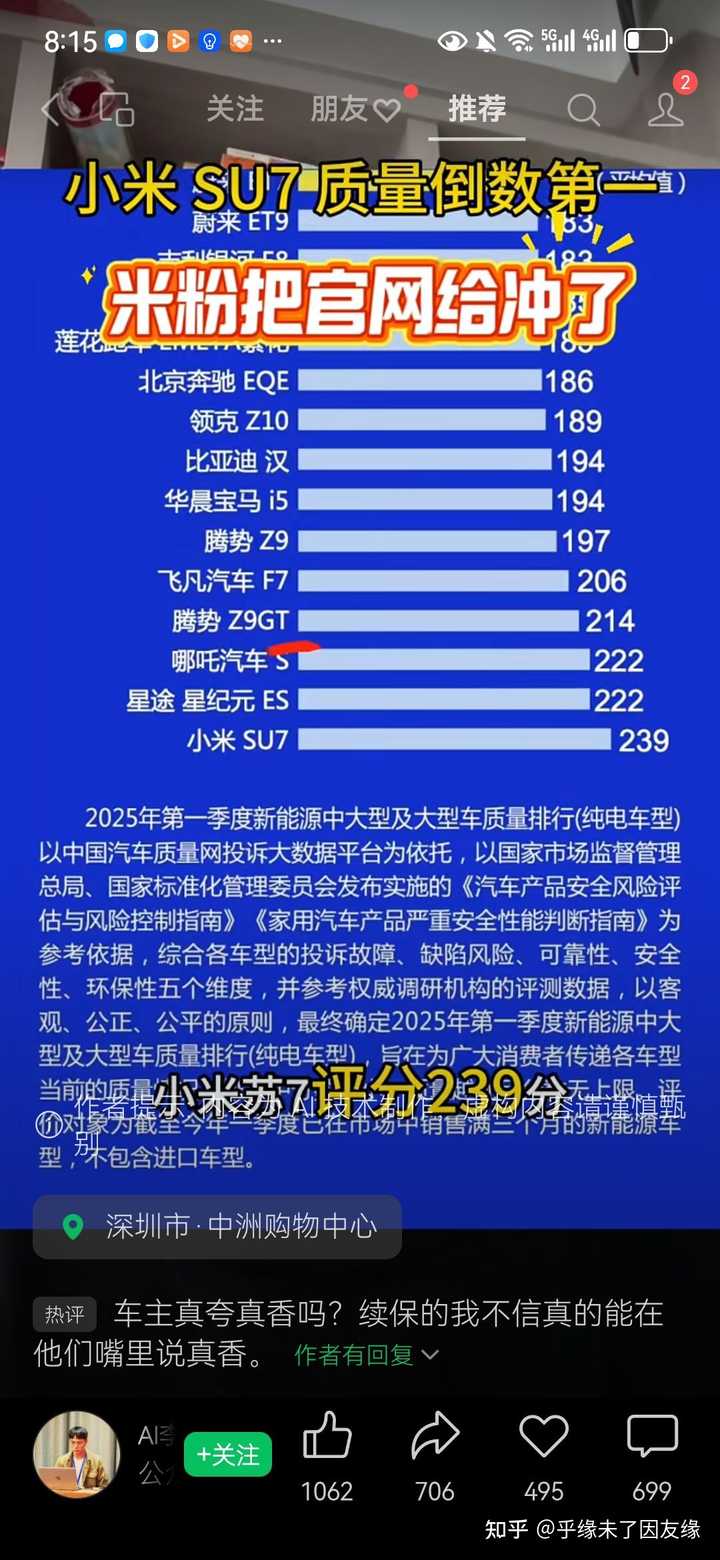The image size is (720, 1560).
Task: Expand the 作者有回复 replies
Action: point(366,1355)
